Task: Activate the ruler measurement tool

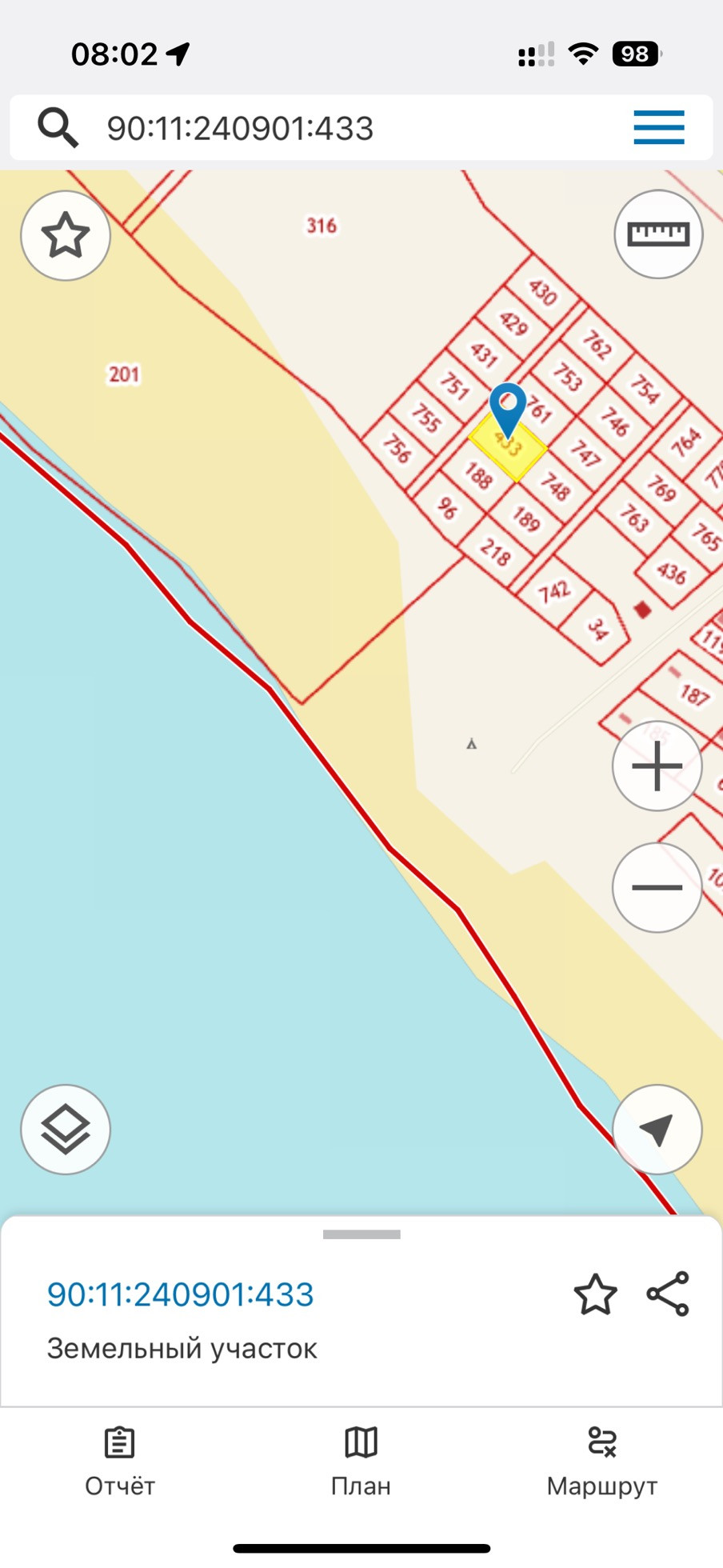Action: coord(658,234)
